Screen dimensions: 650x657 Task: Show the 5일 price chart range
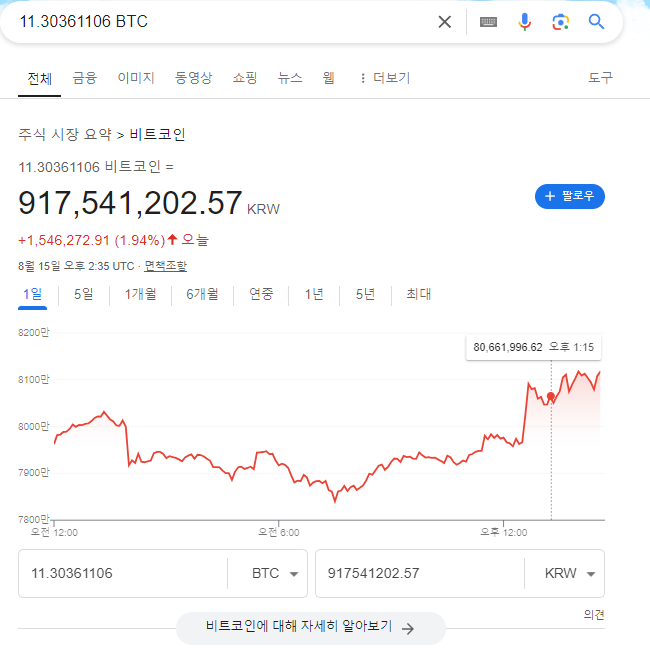83,294
